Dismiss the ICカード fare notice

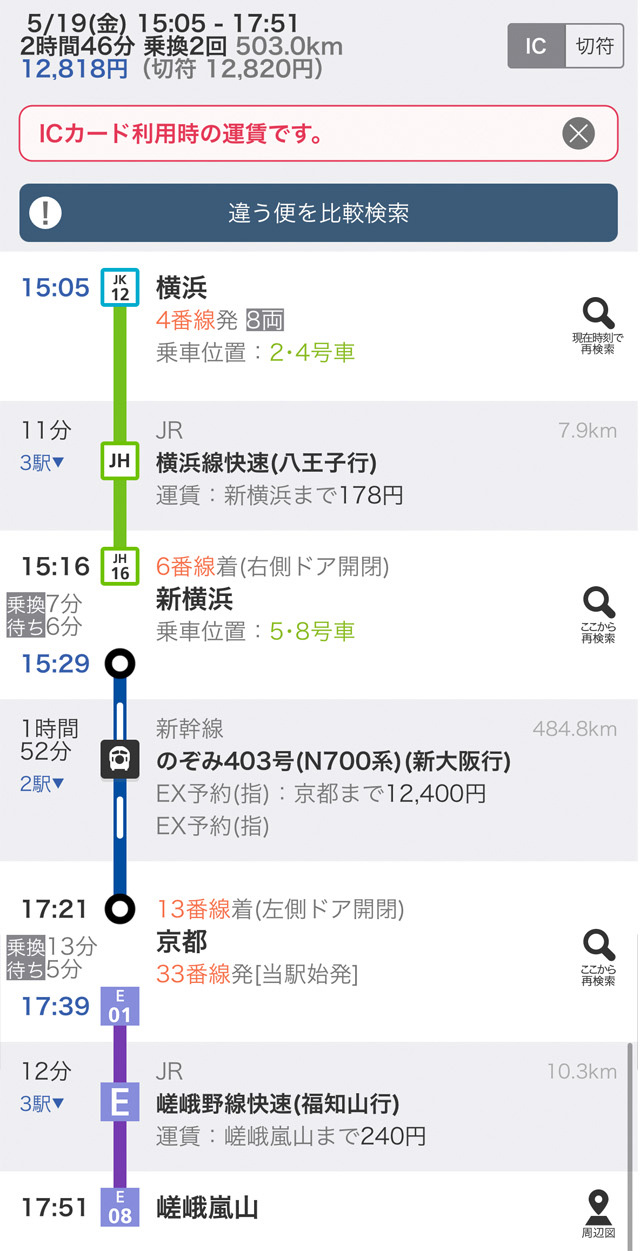578,133
